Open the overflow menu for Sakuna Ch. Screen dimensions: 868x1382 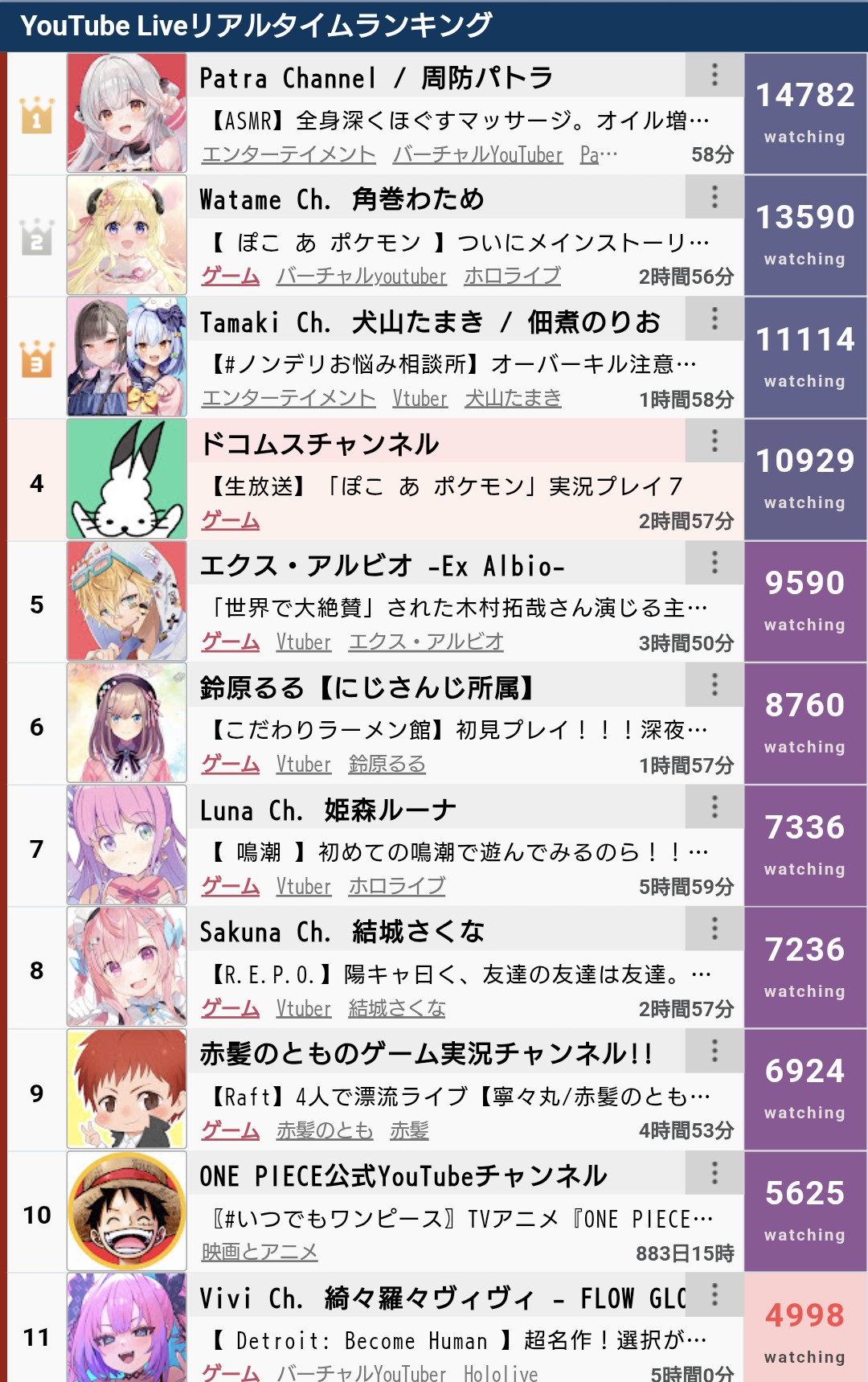pyautogui.click(x=714, y=929)
